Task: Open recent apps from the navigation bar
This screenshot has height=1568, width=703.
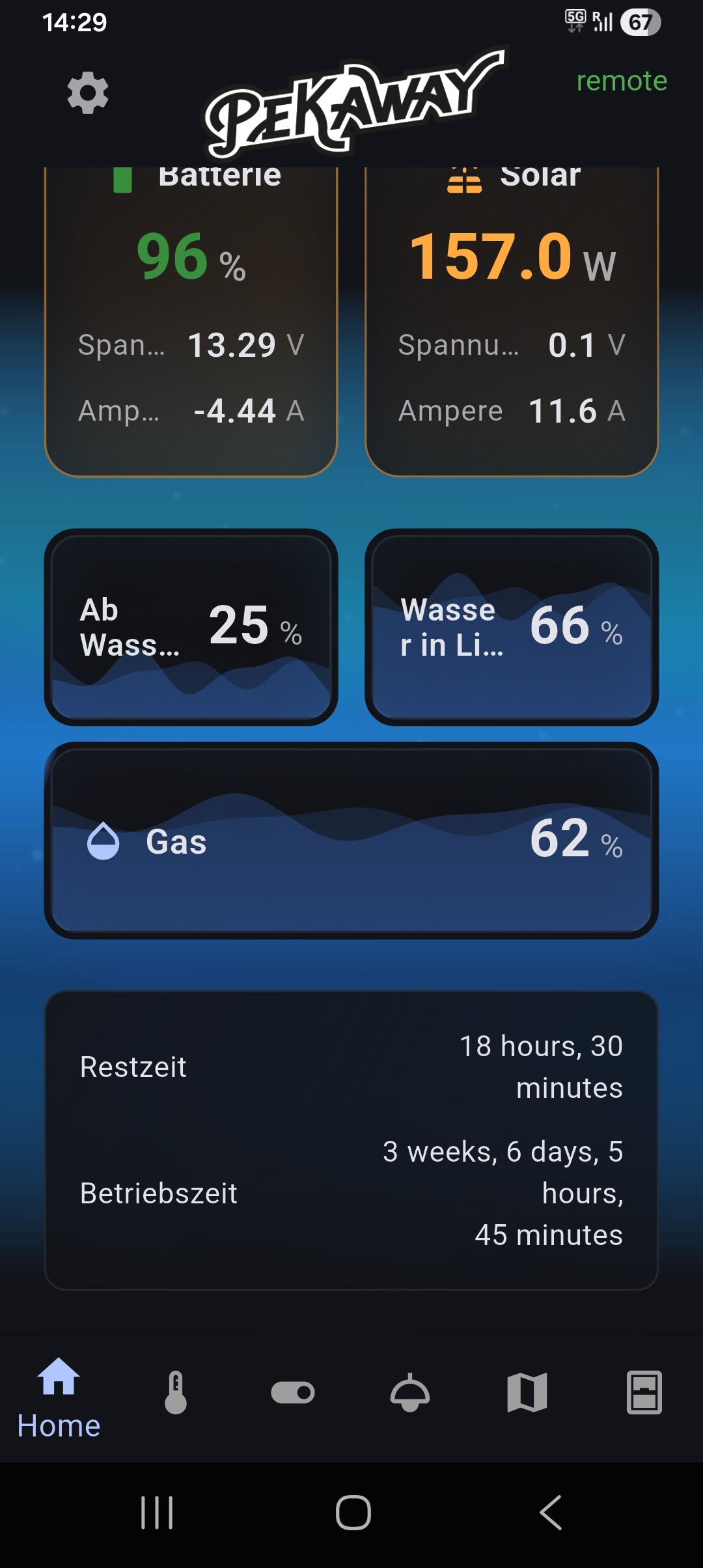Action: (x=157, y=1512)
